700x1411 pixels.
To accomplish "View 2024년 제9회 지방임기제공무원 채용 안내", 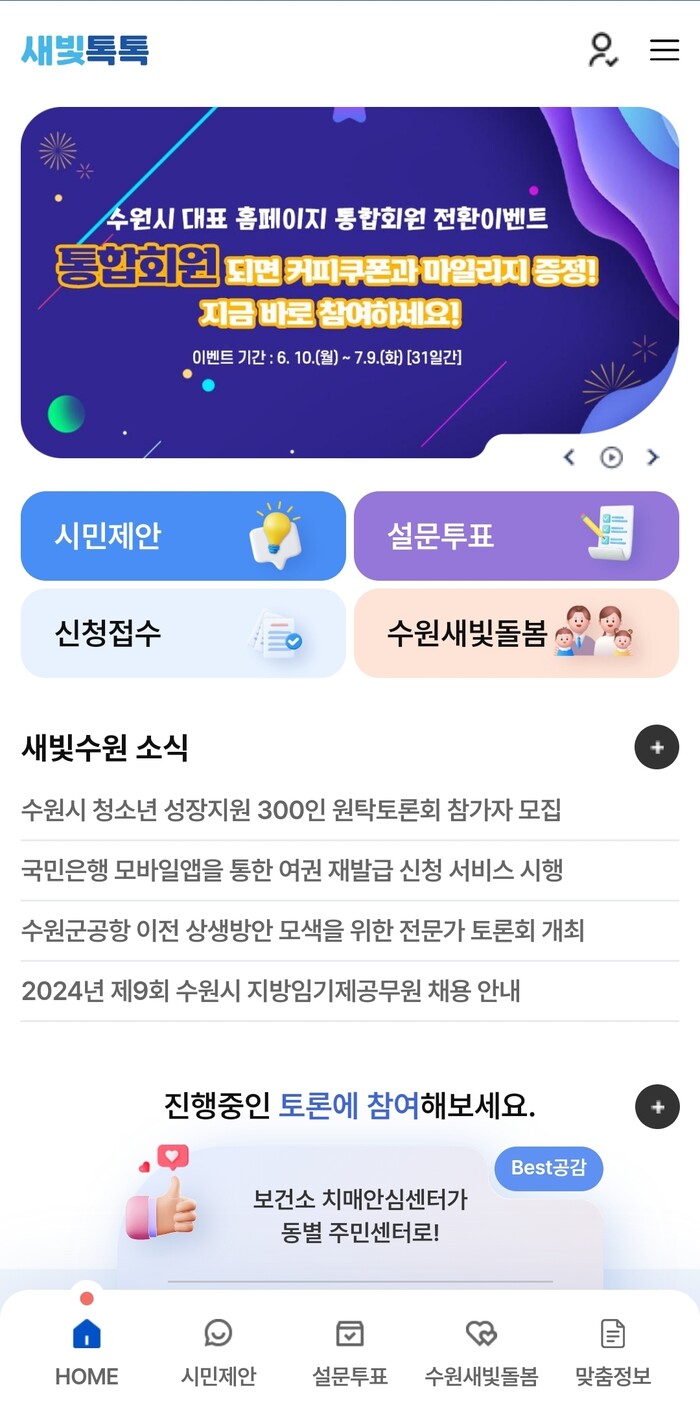I will click(271, 991).
